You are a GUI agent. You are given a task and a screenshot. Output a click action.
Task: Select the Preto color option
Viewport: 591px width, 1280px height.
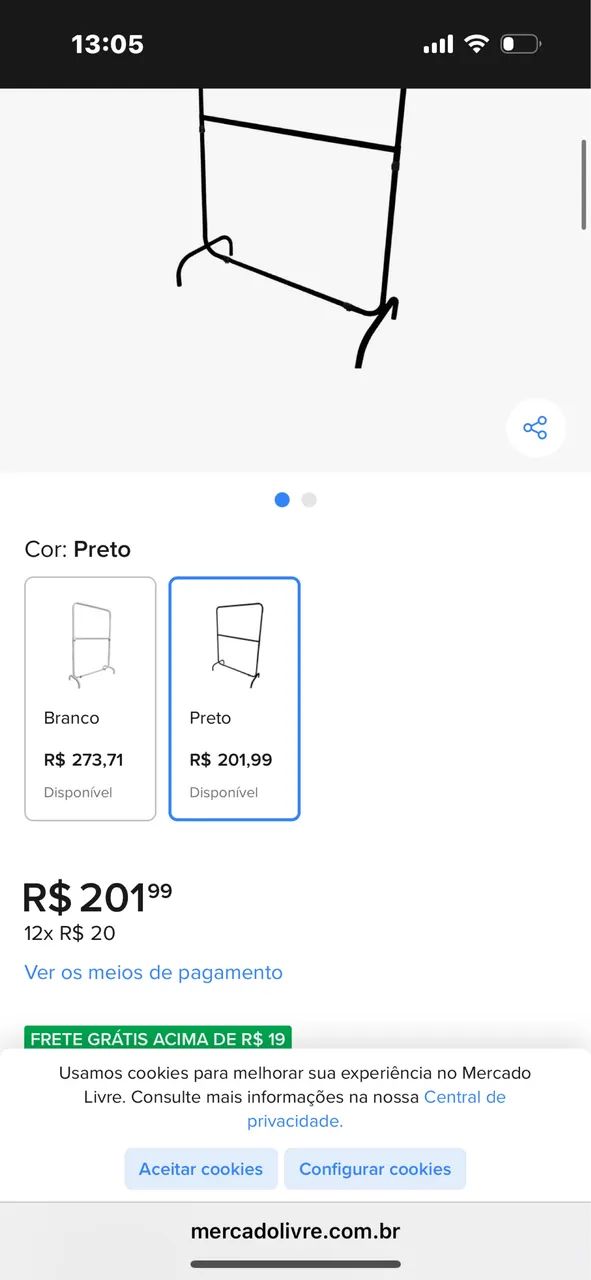click(234, 699)
